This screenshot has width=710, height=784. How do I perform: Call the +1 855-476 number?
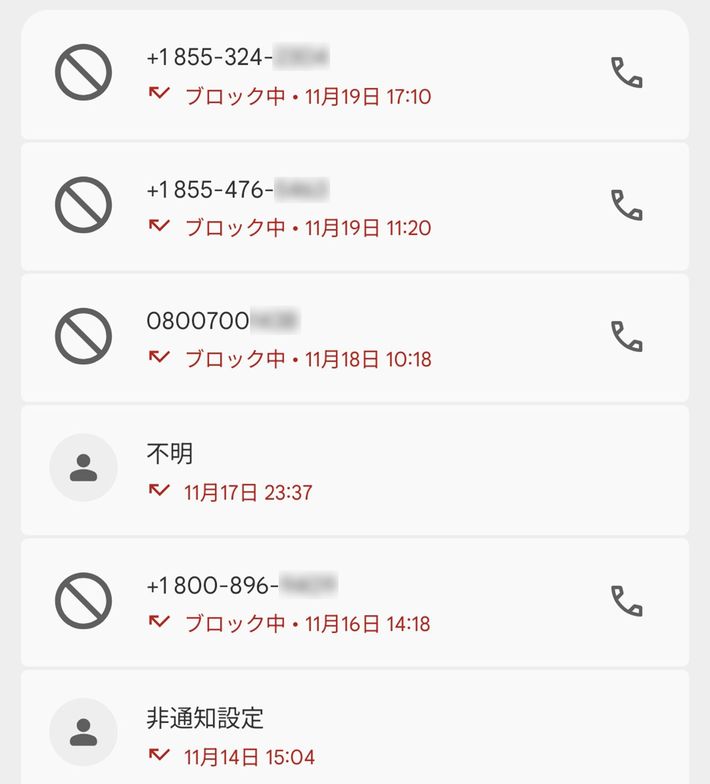coord(626,205)
